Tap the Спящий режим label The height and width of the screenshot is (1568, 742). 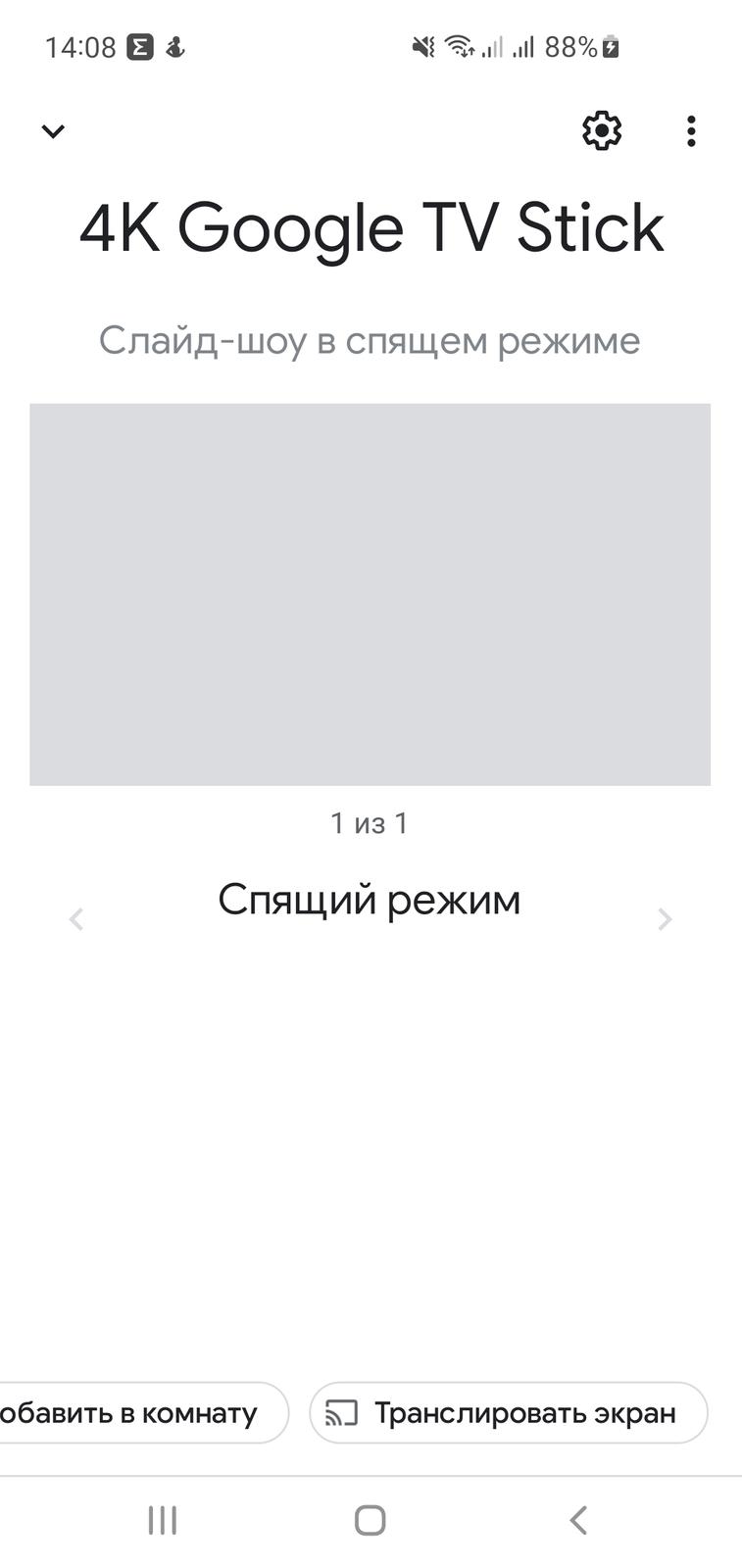371,899
